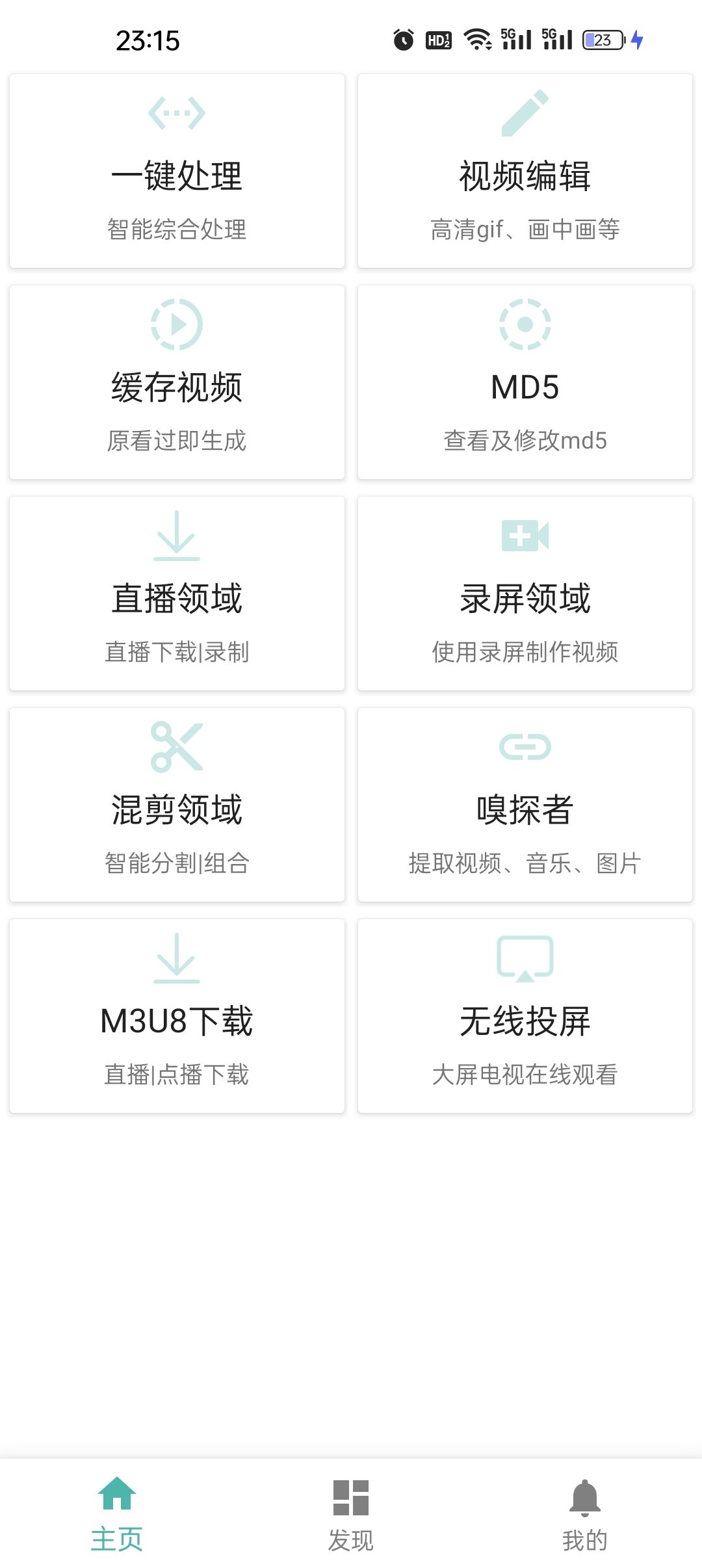Screen dimensions: 702x1568
Task: Open the MD5 tool card
Action: point(525,383)
